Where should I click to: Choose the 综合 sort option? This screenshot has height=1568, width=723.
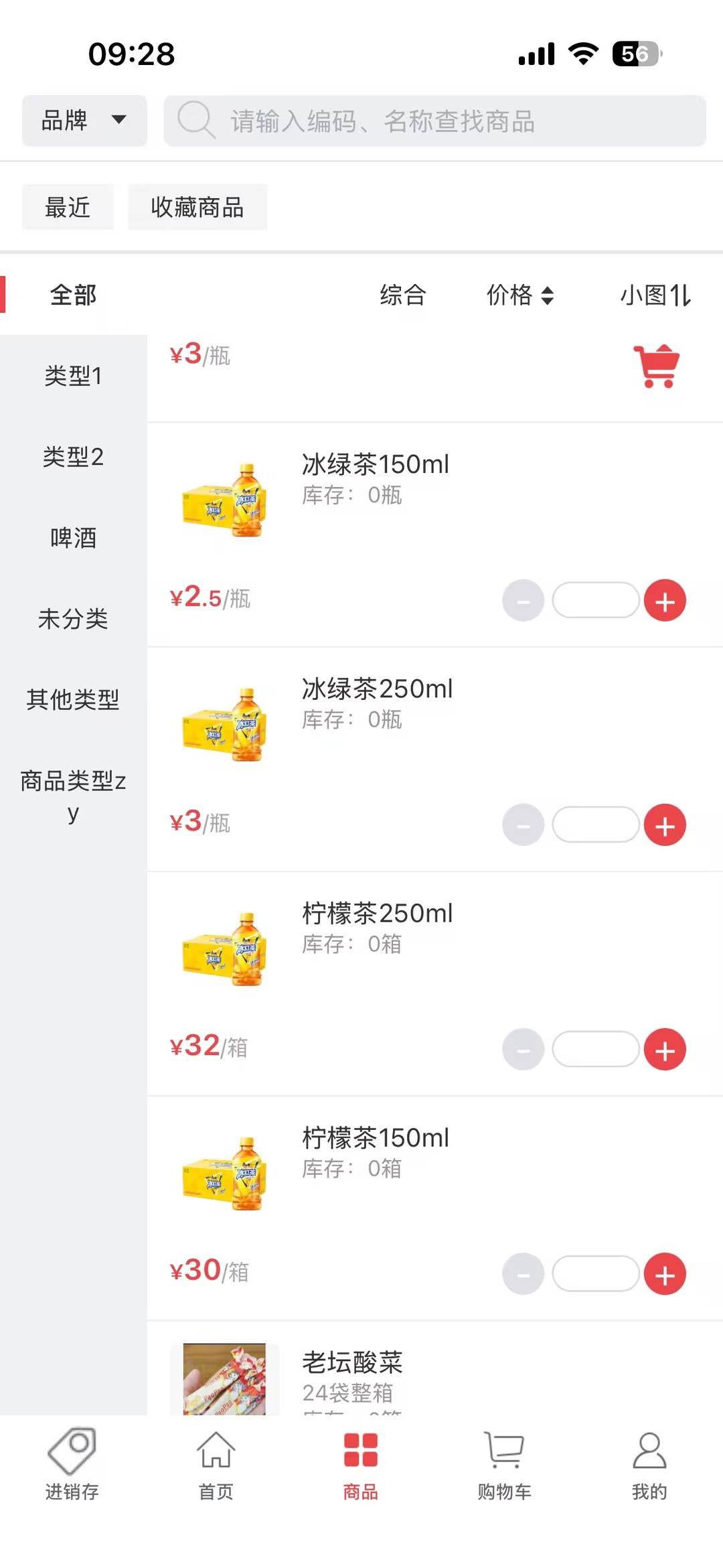pyautogui.click(x=403, y=295)
